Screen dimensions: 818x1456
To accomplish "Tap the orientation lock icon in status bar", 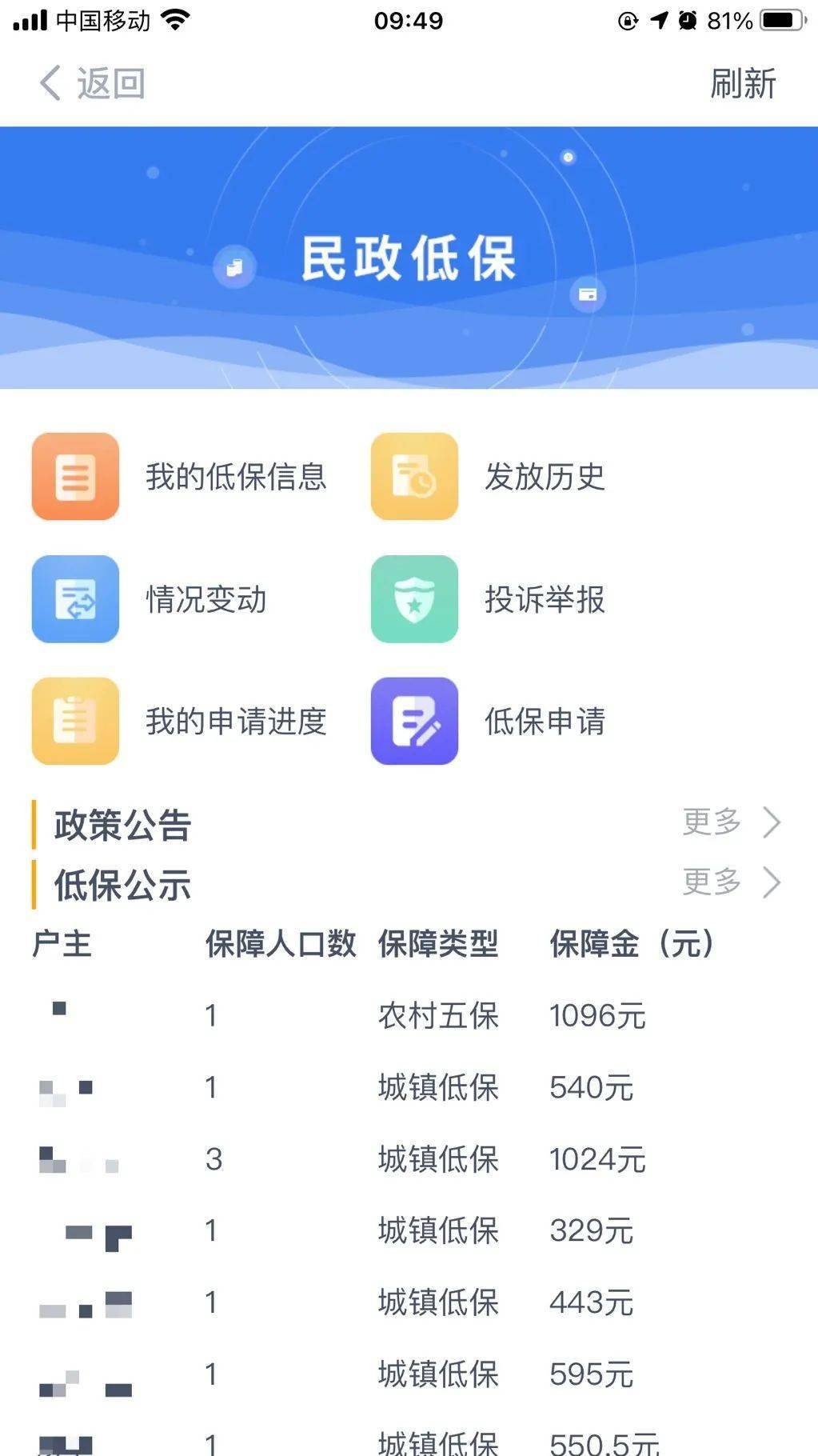I will pos(628,22).
